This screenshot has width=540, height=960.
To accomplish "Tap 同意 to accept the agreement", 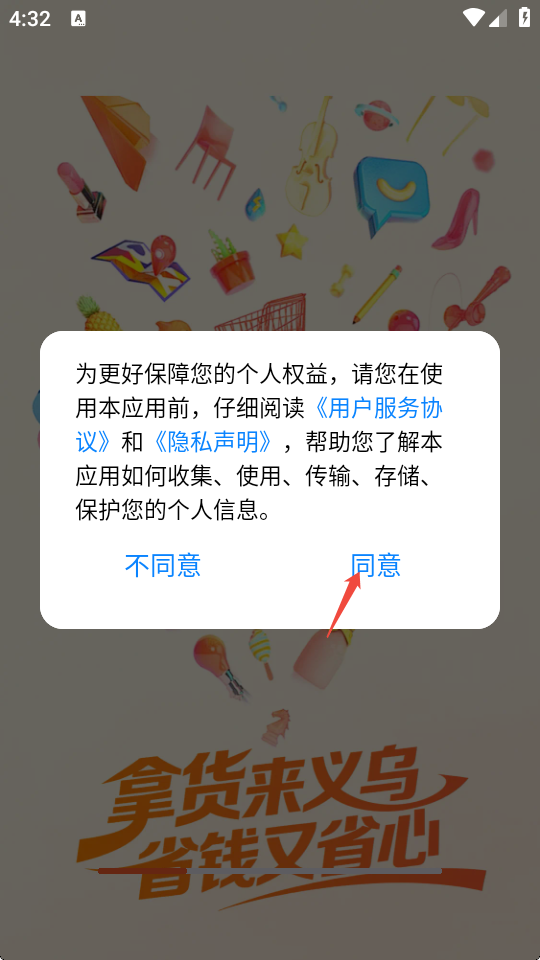I will coord(375,565).
